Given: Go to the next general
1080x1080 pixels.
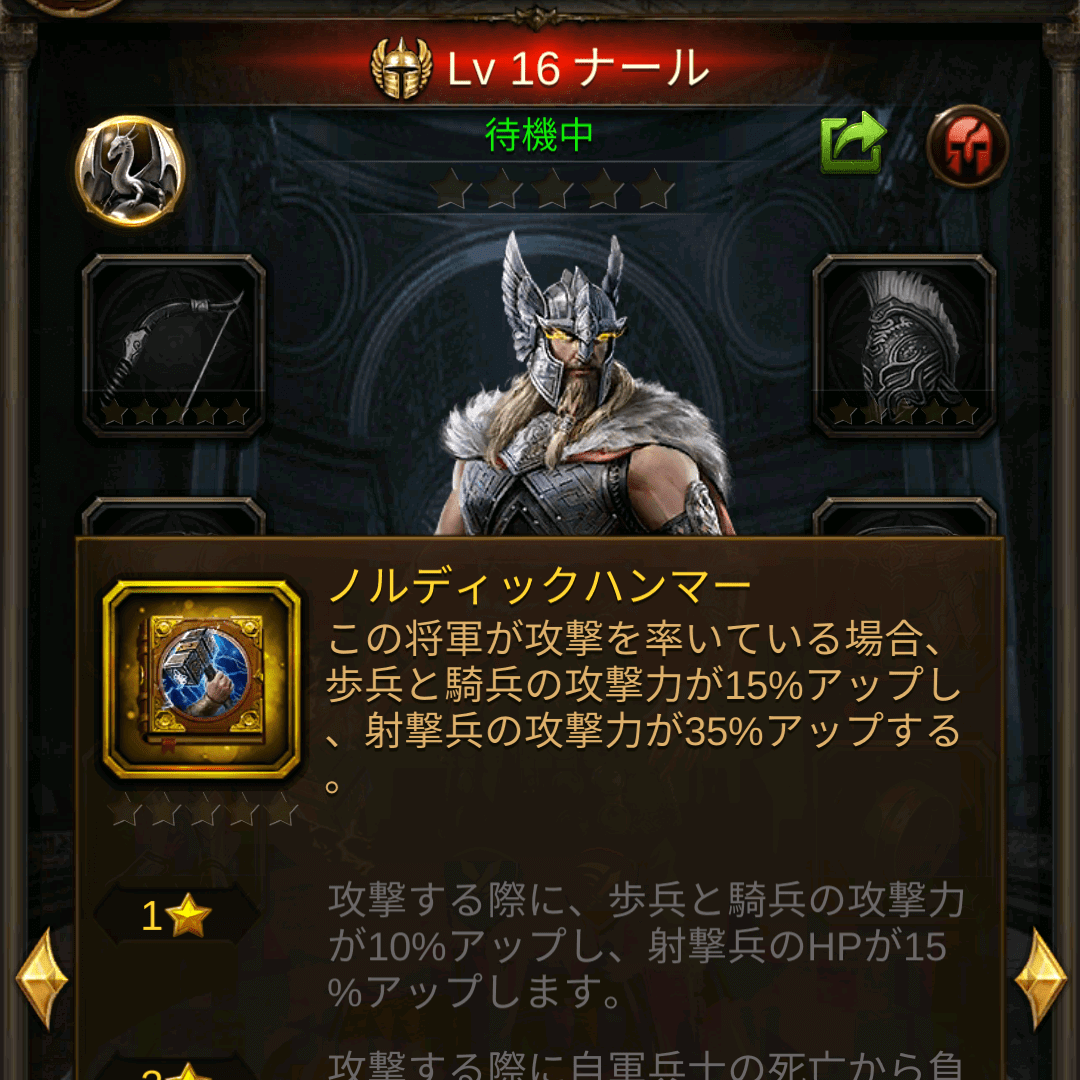Looking at the screenshot, I should pyautogui.click(x=1040, y=980).
